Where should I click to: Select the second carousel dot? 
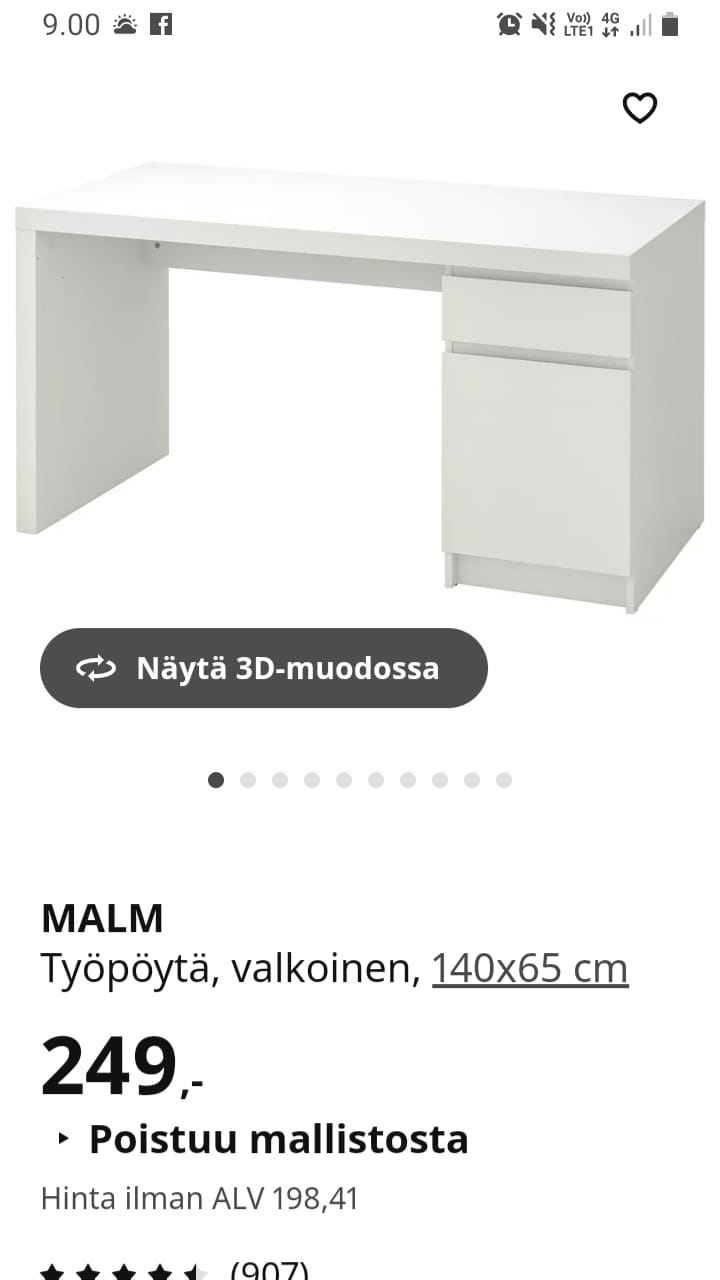247,778
